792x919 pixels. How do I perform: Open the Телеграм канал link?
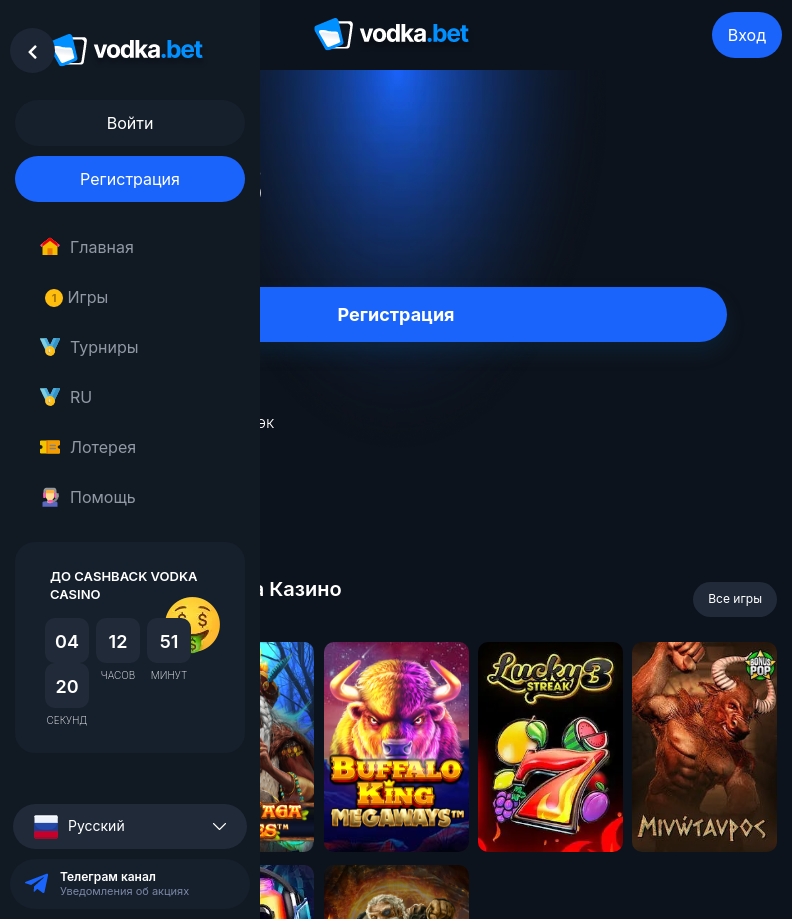tap(130, 883)
